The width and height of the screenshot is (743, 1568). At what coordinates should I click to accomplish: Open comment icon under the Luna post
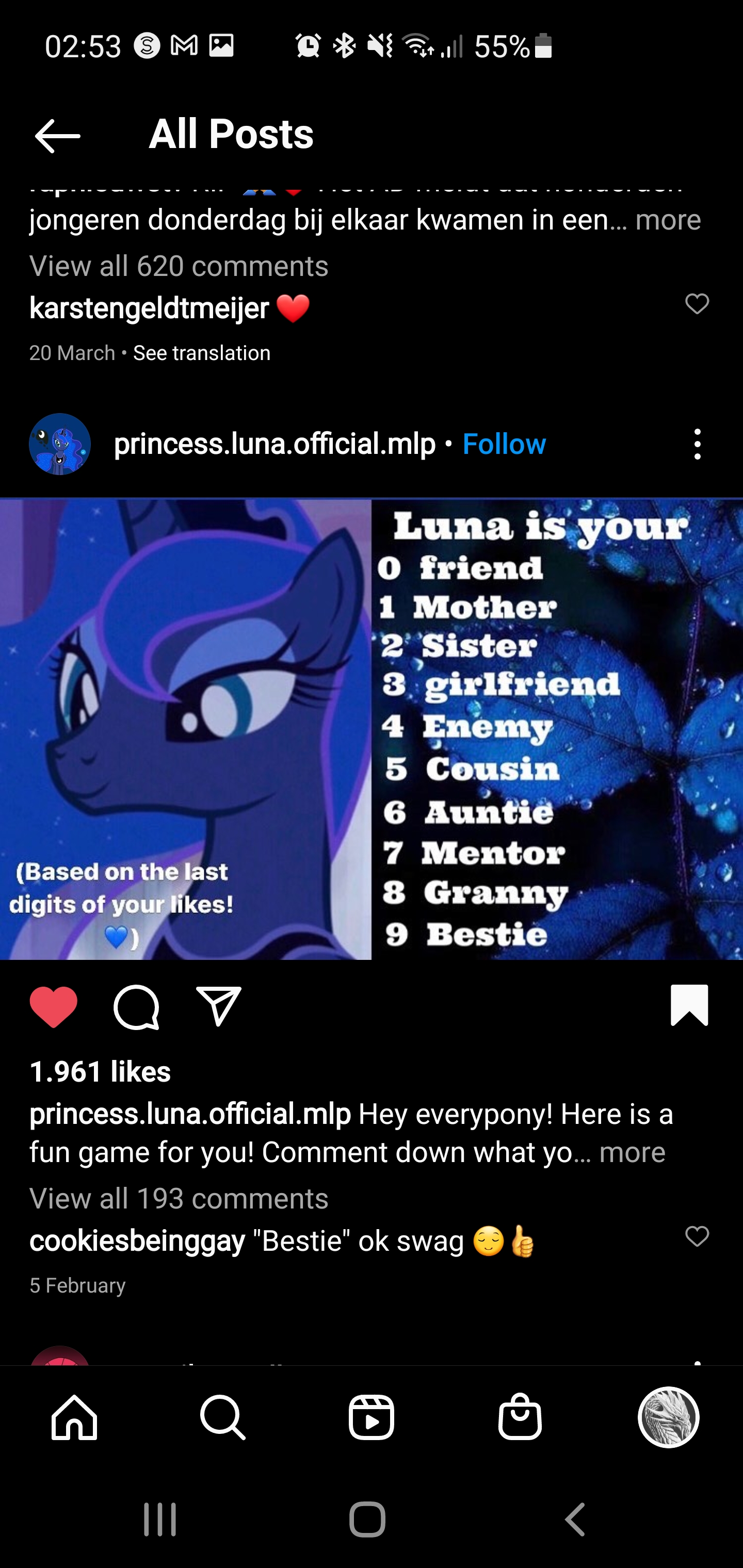136,1007
